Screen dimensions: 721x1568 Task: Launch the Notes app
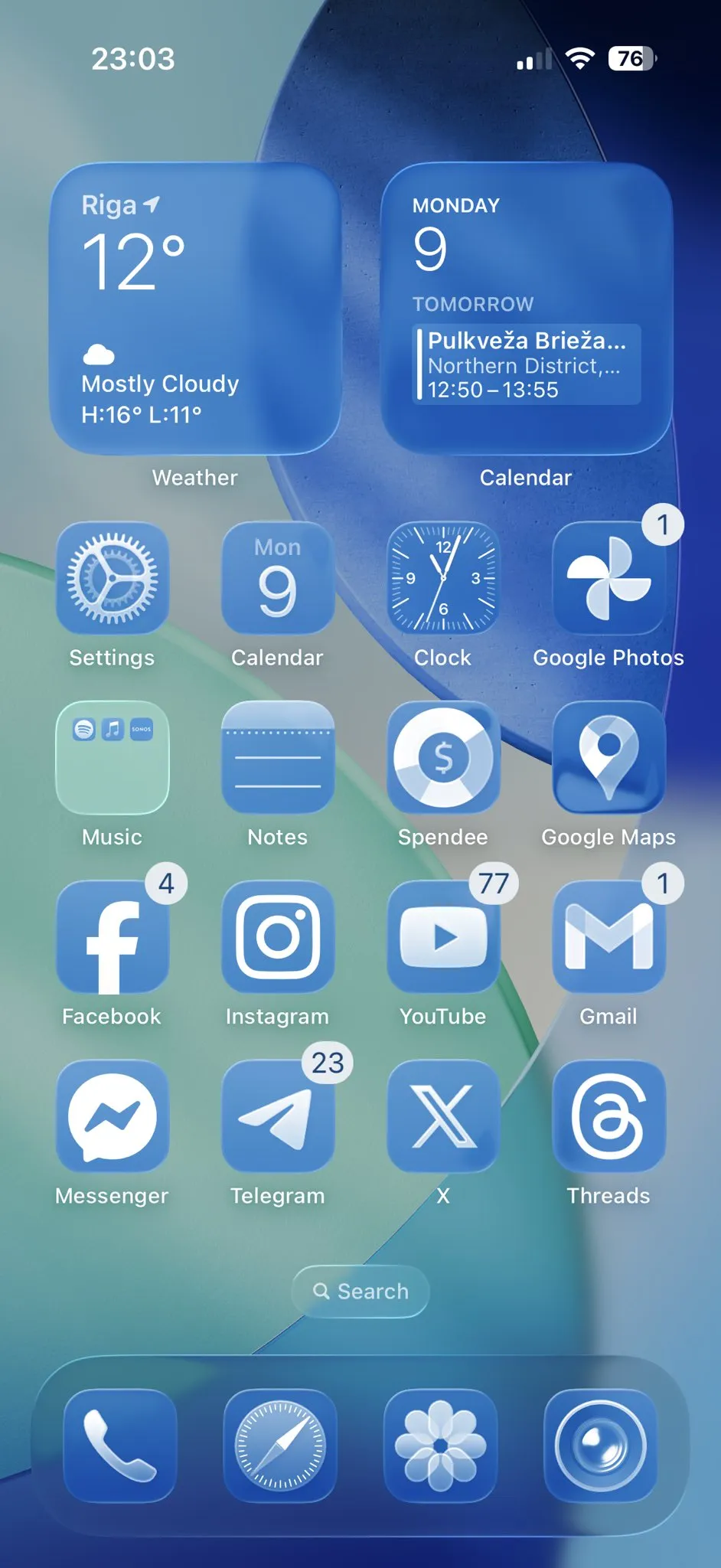point(278,758)
